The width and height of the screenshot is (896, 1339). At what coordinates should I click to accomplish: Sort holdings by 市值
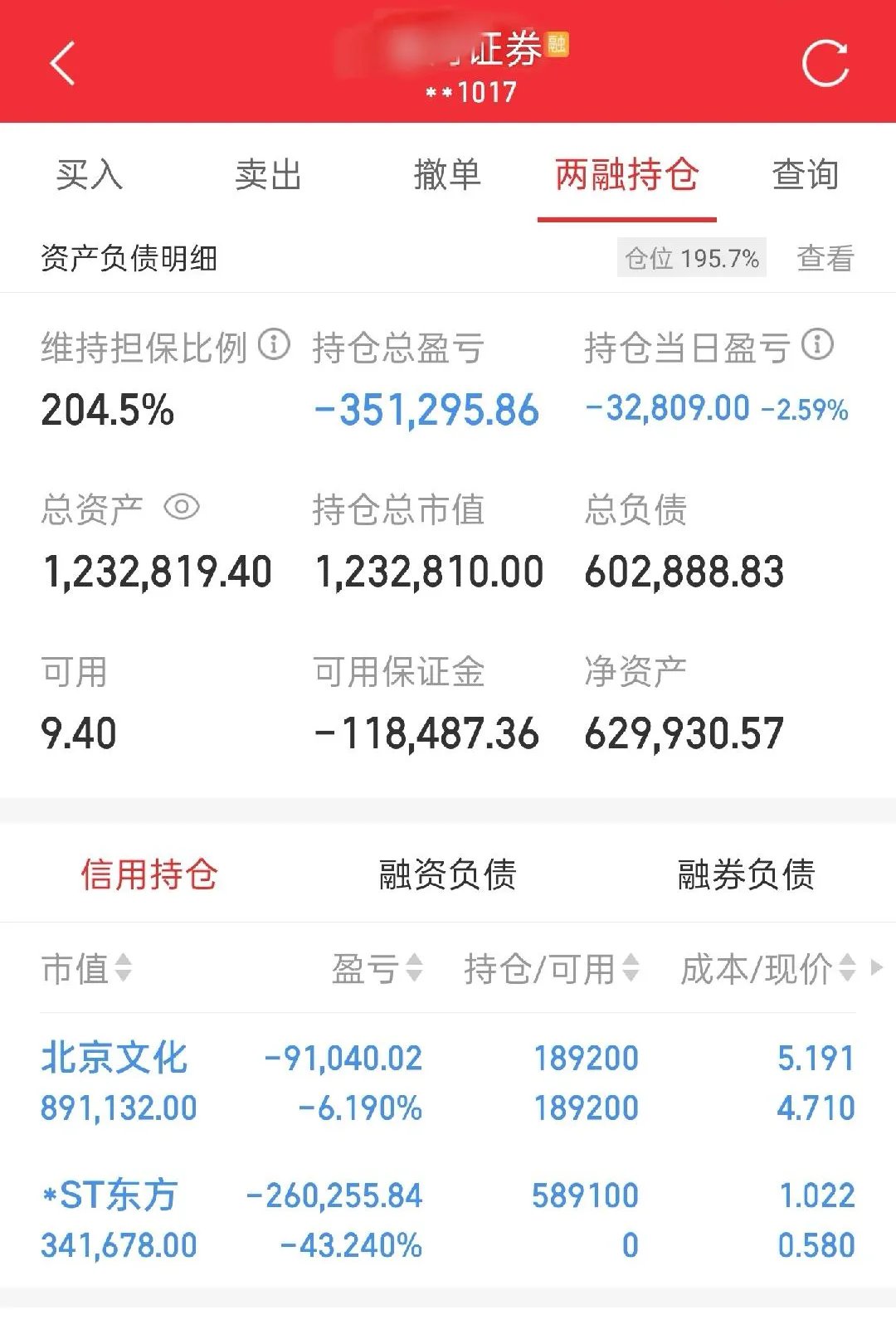[86, 968]
